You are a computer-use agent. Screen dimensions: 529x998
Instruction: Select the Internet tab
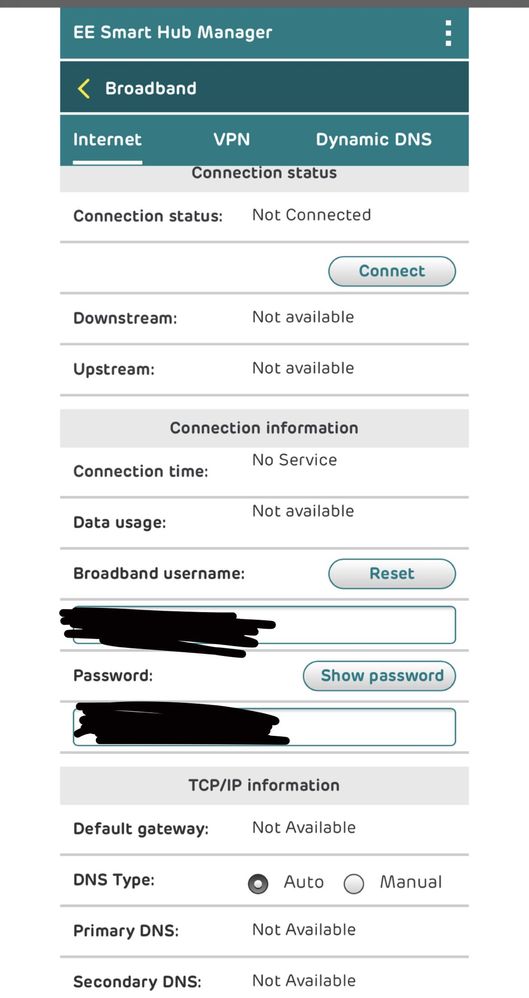point(108,139)
